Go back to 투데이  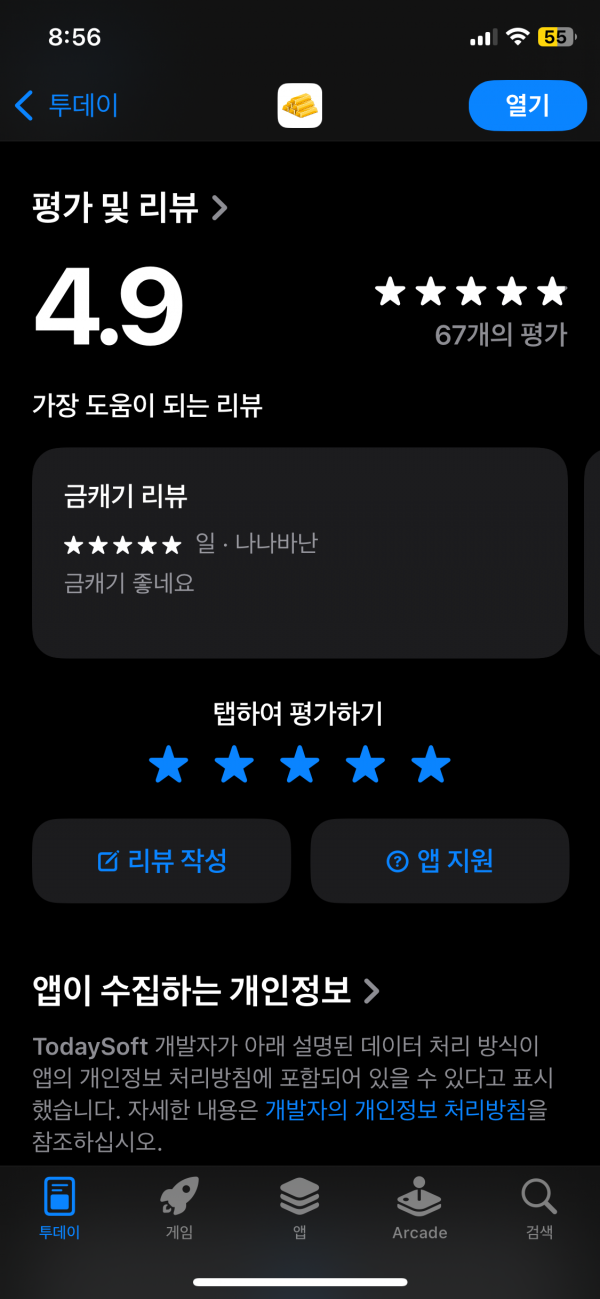point(66,105)
